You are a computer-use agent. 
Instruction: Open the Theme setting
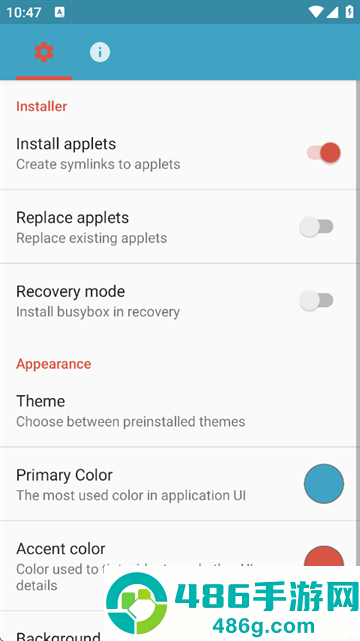(x=180, y=410)
